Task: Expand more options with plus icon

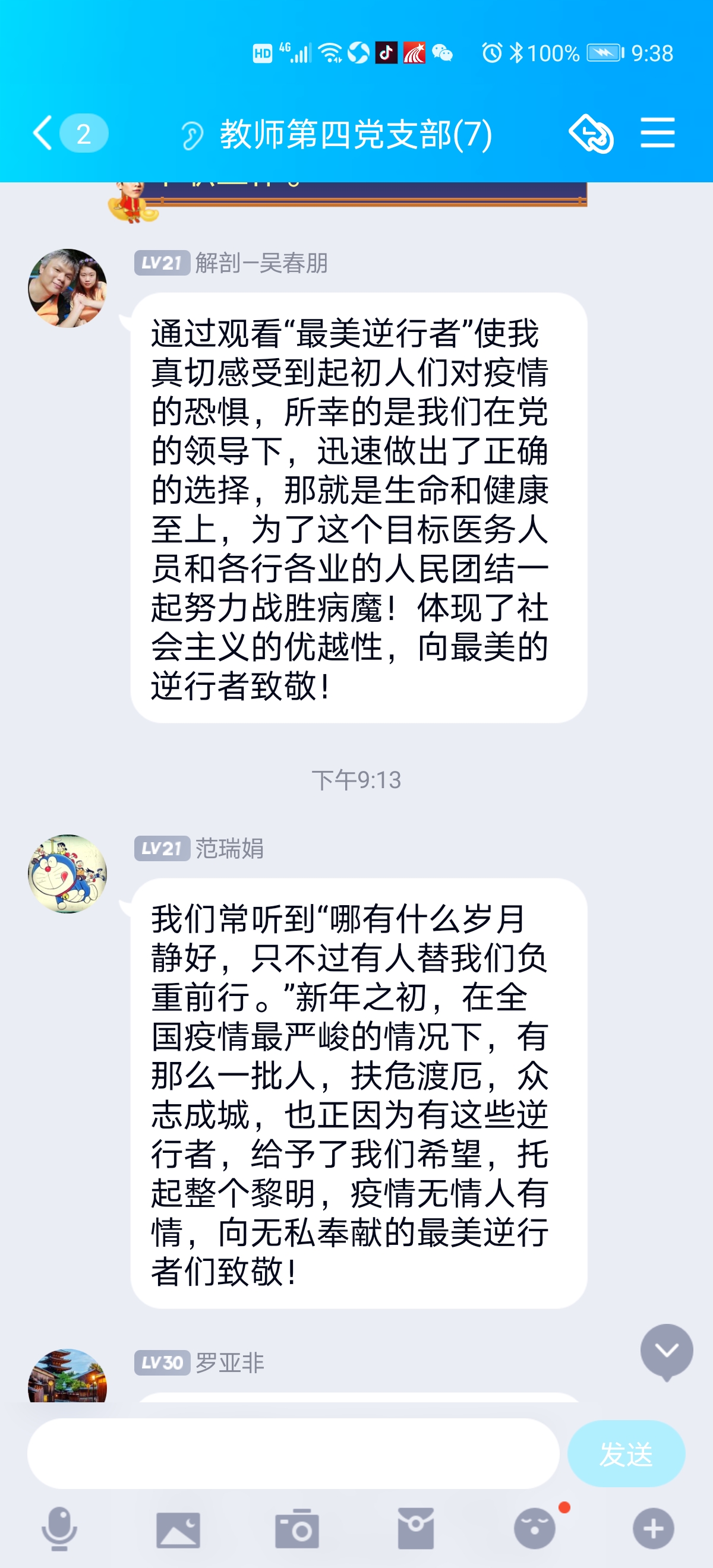Action: click(654, 1528)
